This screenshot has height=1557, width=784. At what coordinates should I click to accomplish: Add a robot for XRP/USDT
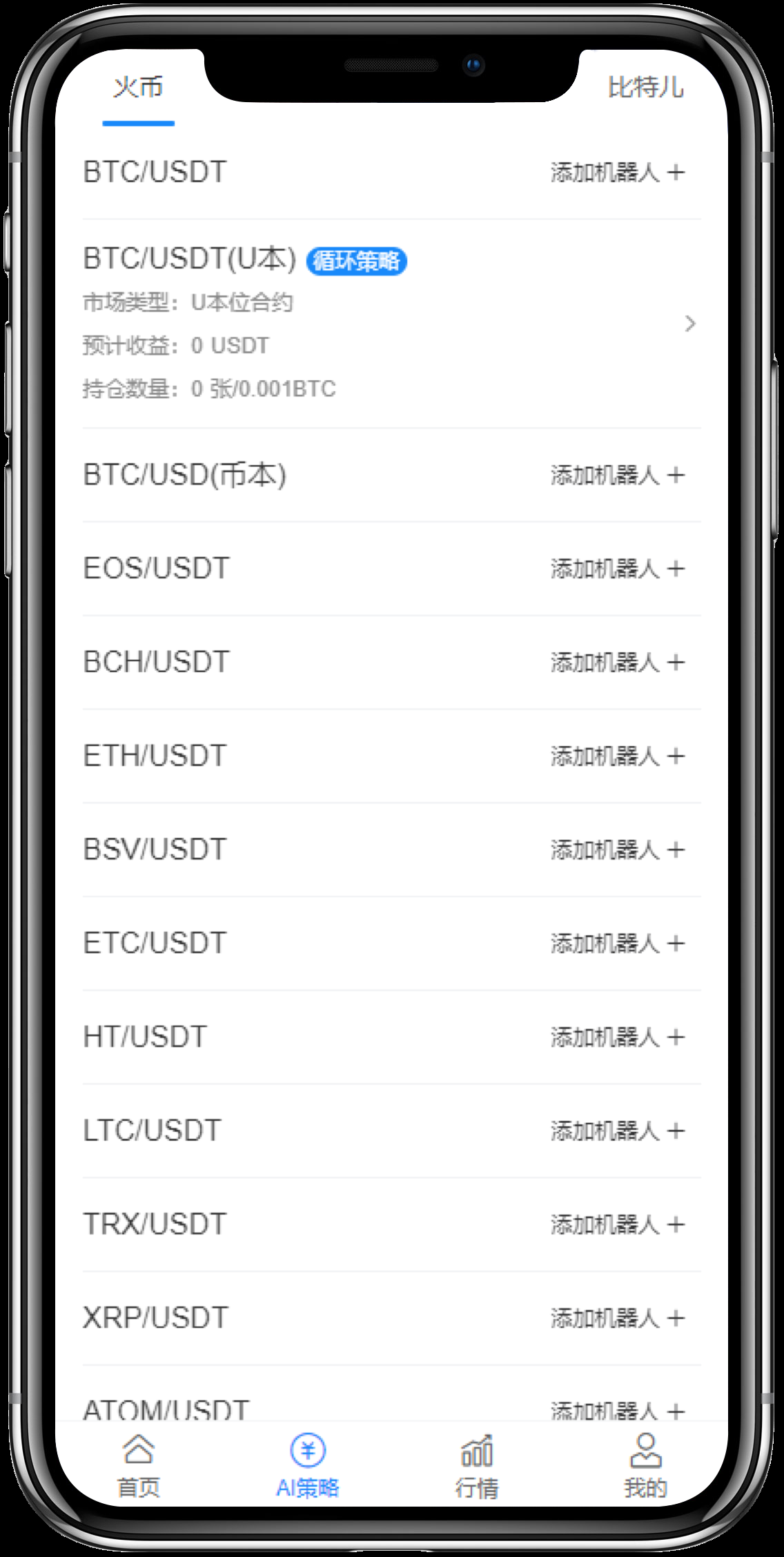(x=617, y=1319)
